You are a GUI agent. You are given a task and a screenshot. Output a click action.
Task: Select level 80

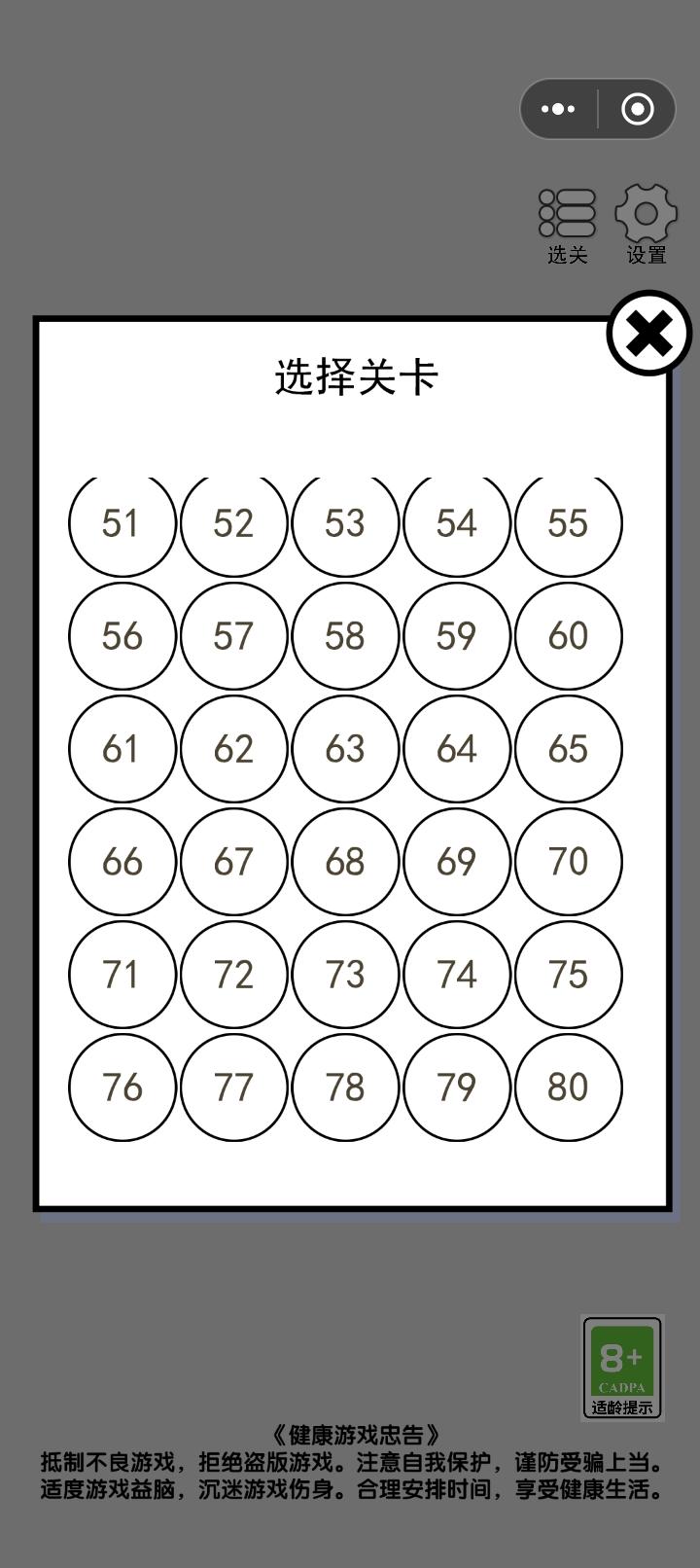pos(568,1087)
